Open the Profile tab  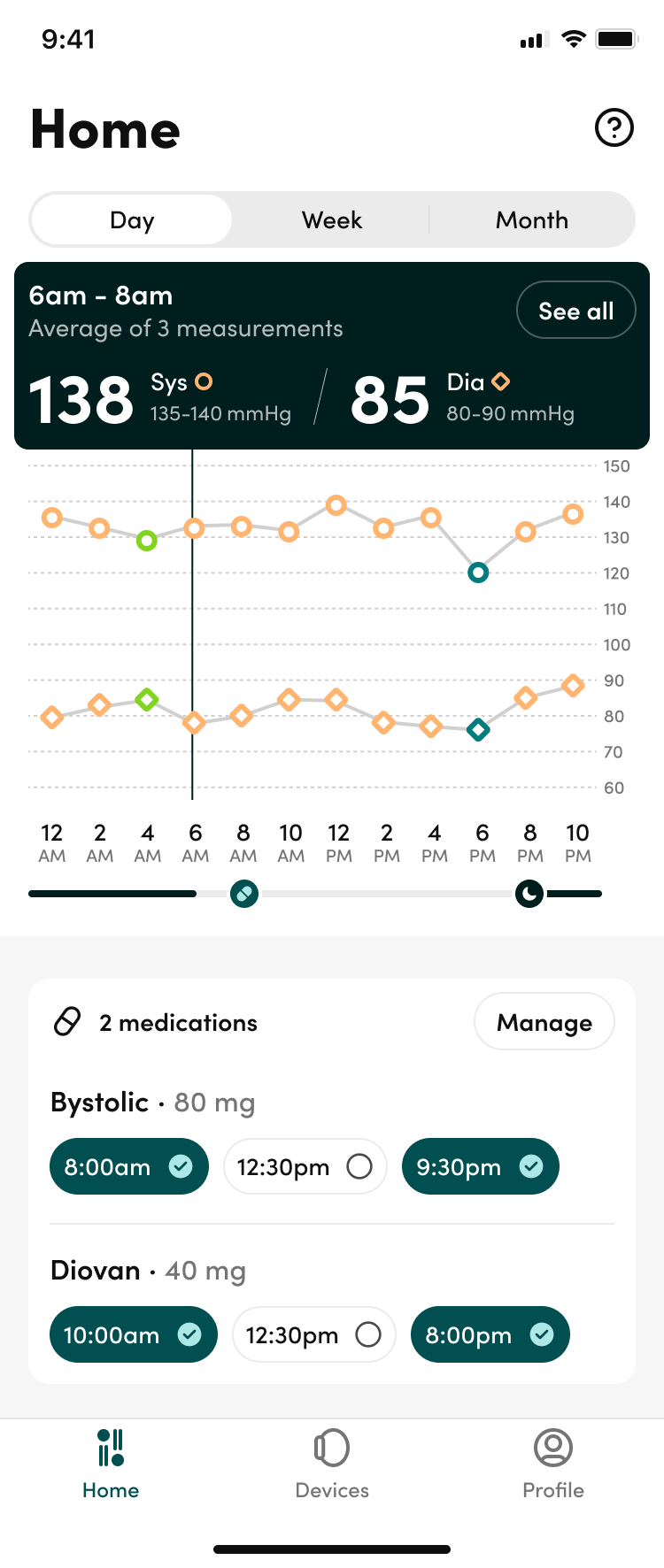click(x=553, y=1464)
